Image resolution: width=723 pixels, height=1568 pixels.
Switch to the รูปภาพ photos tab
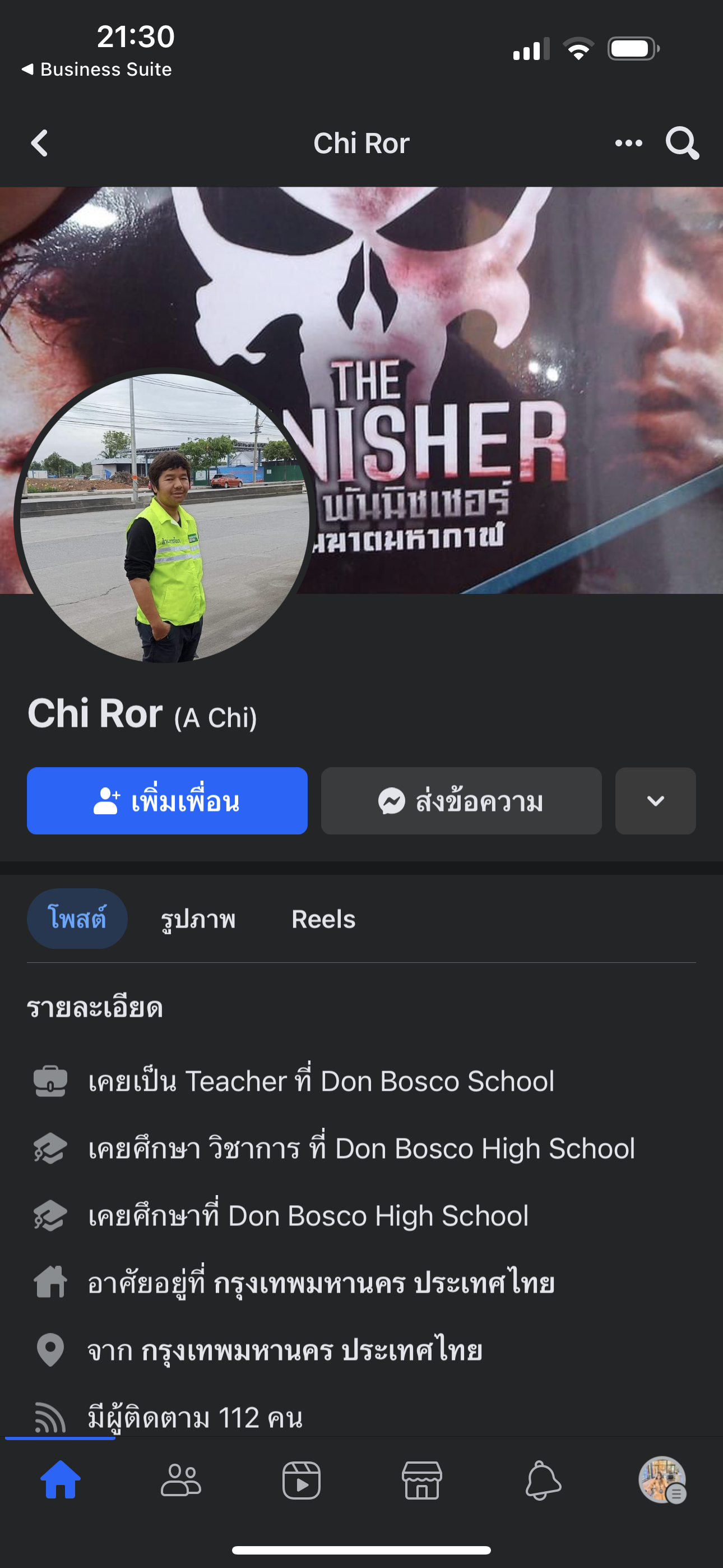click(198, 919)
